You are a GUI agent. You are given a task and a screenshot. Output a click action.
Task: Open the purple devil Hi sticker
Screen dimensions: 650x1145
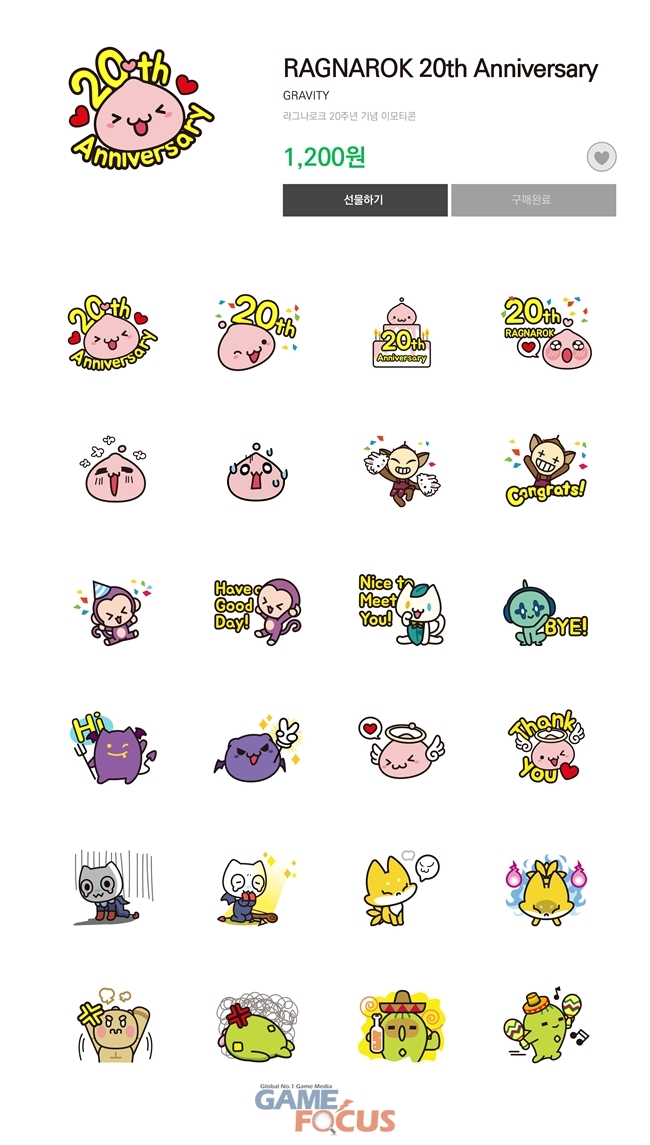coord(109,748)
